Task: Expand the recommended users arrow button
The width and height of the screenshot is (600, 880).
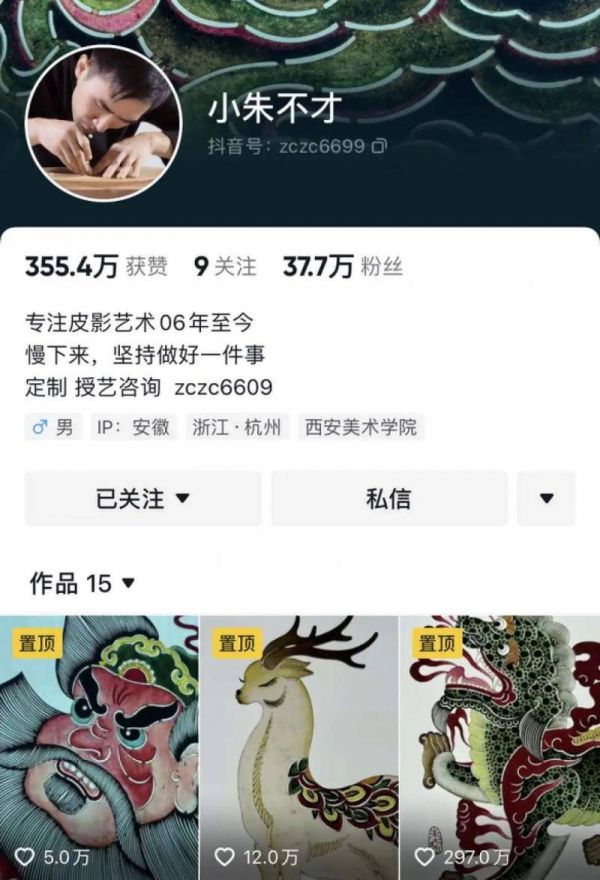Action: [546, 498]
